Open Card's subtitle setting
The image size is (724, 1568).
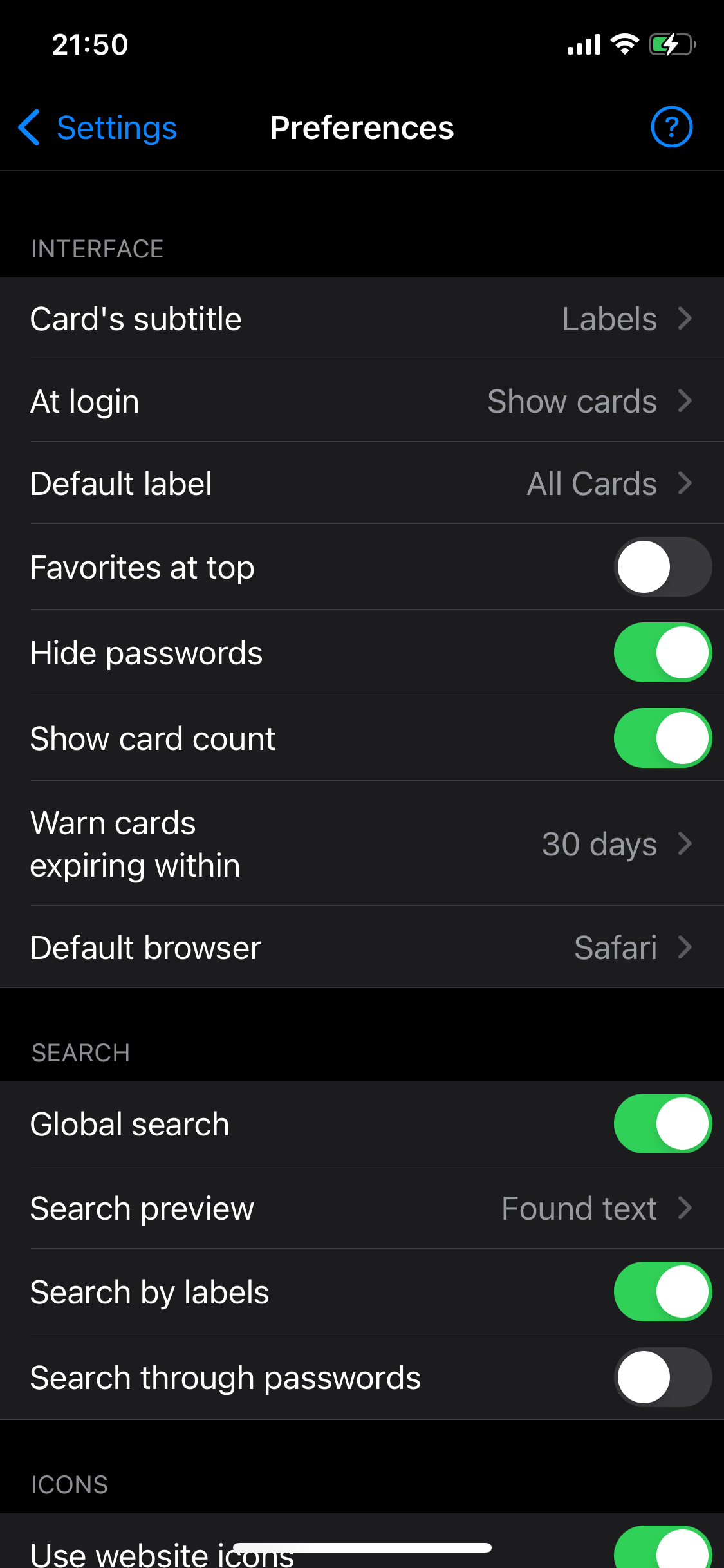pos(362,319)
